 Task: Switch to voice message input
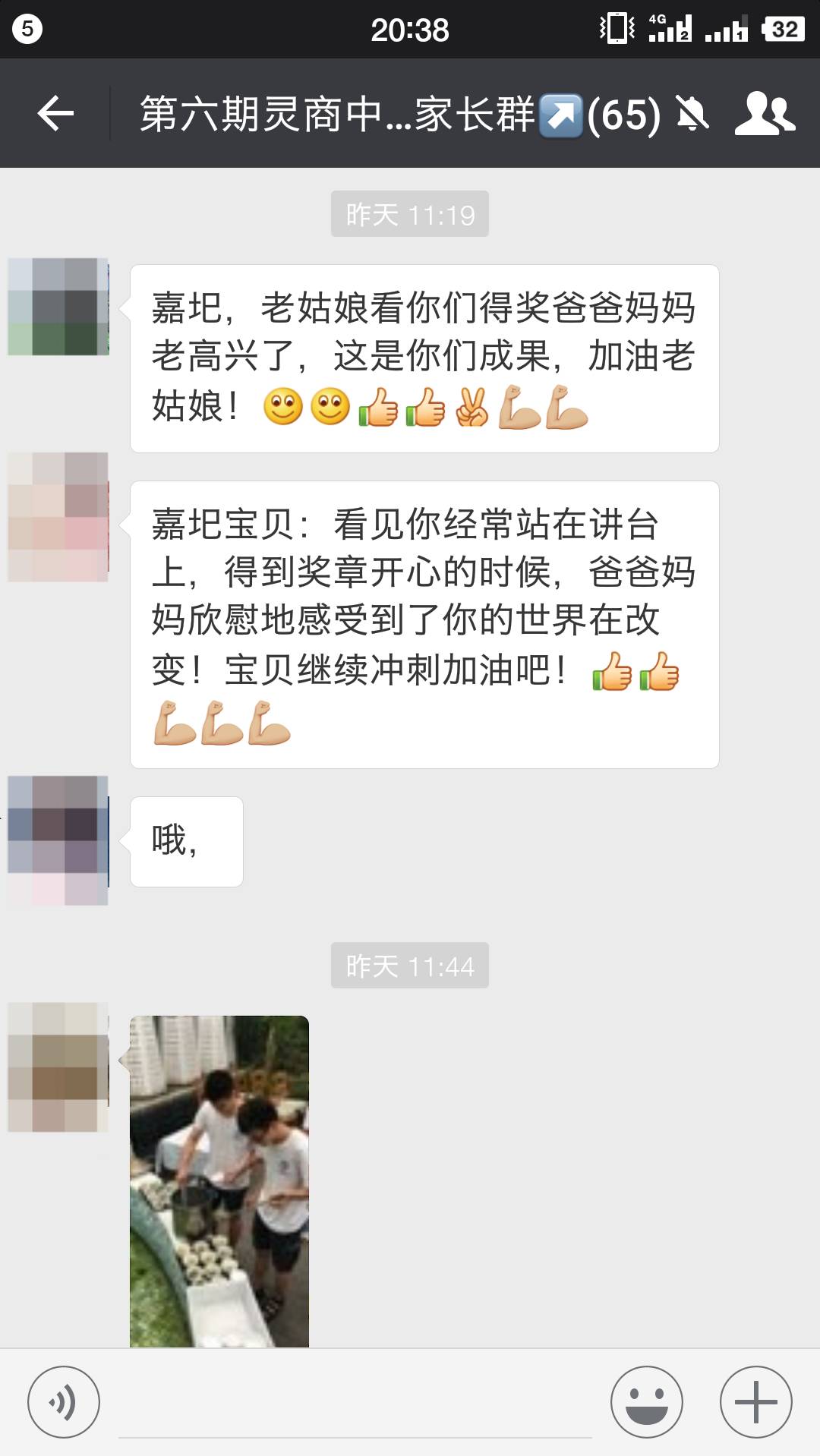click(64, 1401)
